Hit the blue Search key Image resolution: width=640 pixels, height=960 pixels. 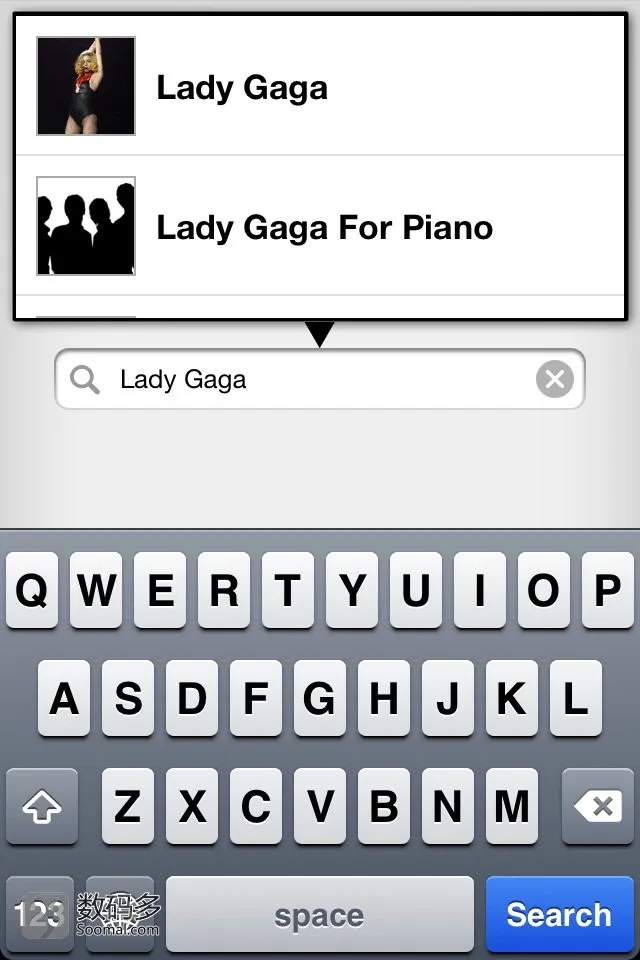[558, 914]
